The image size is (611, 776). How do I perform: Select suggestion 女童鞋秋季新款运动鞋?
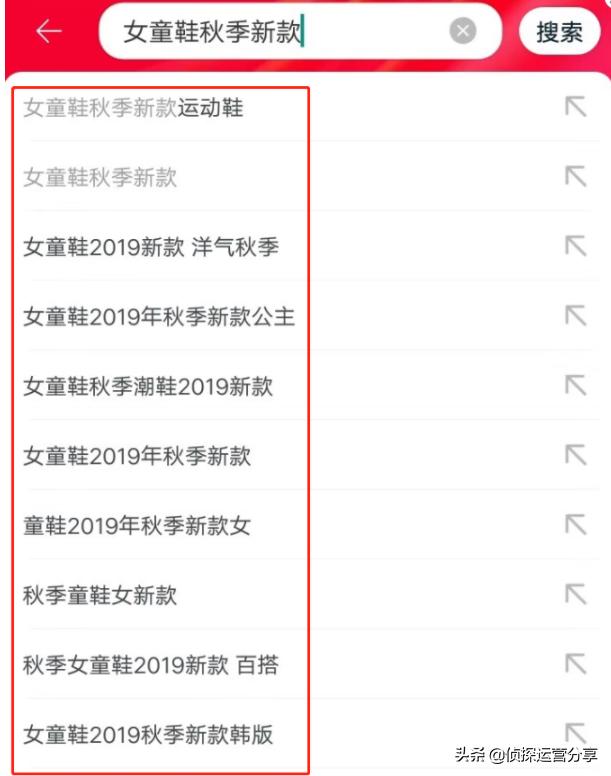click(x=133, y=108)
